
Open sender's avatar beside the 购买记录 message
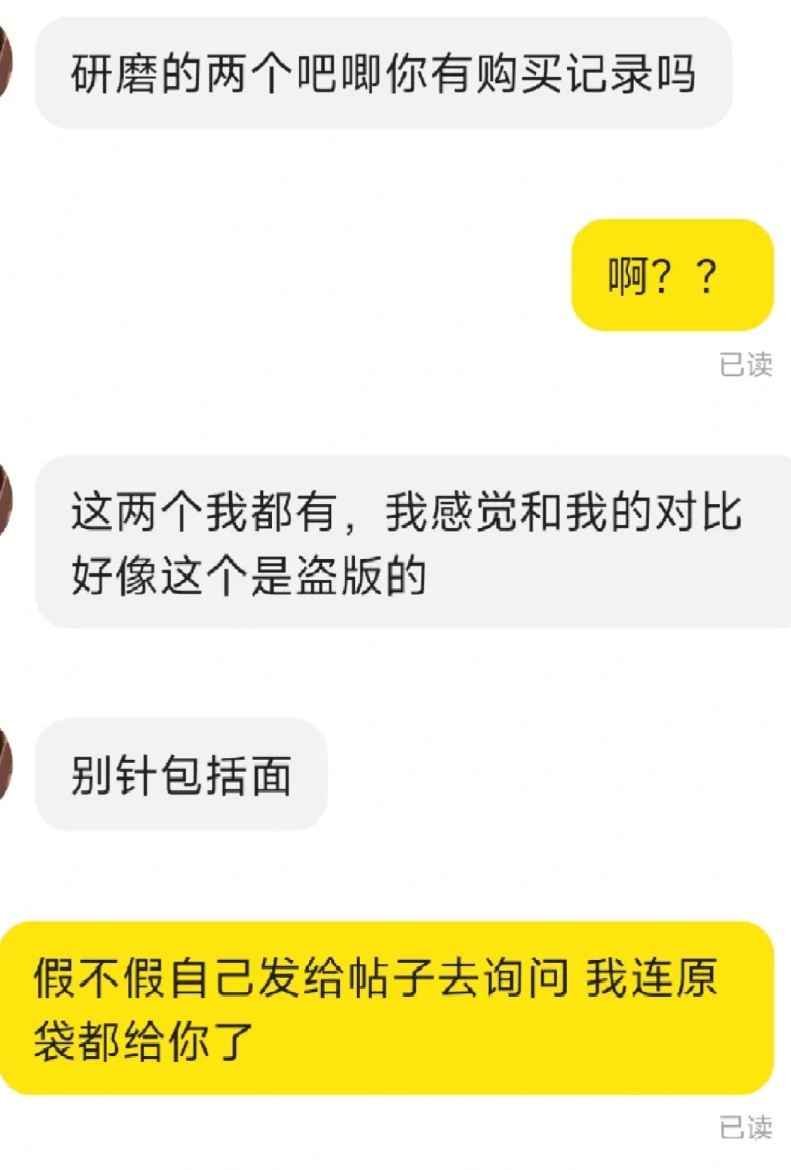(4, 60)
